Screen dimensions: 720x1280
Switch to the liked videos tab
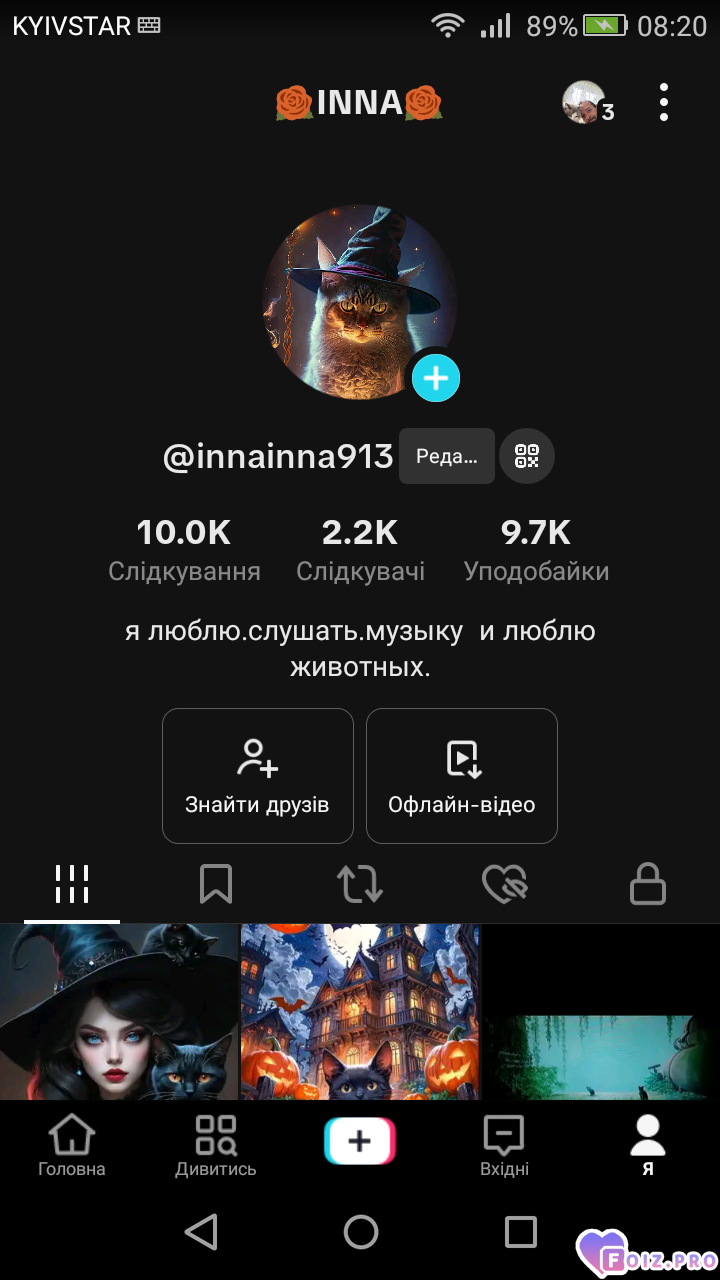[x=504, y=885]
